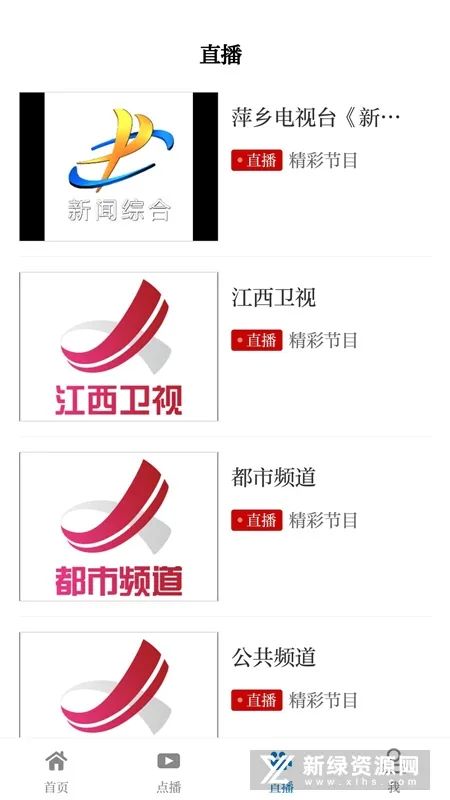Switch to the 点播 tab
Screen dimensions: 450x800
tap(169, 770)
